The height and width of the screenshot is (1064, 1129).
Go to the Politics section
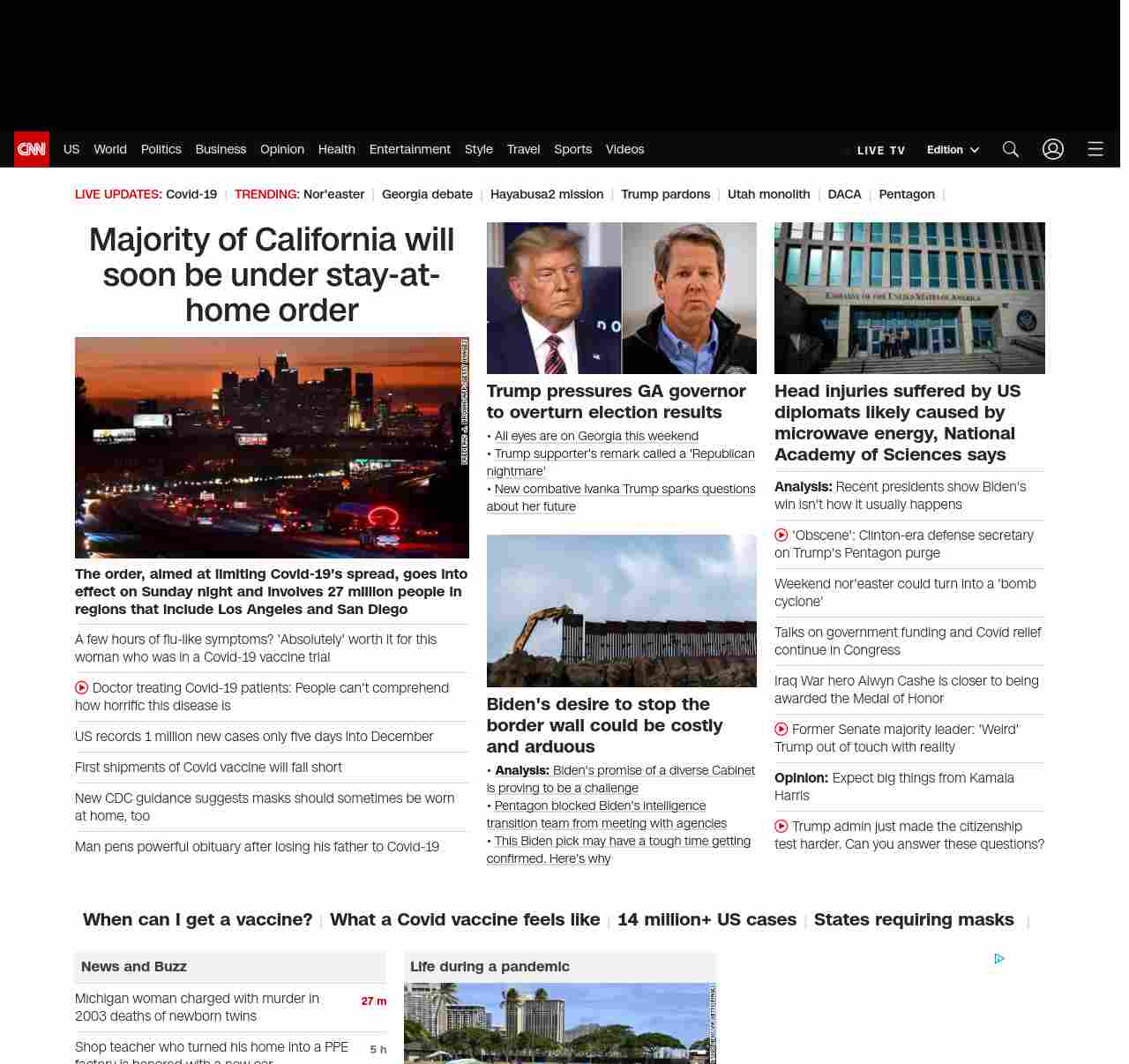tap(161, 149)
